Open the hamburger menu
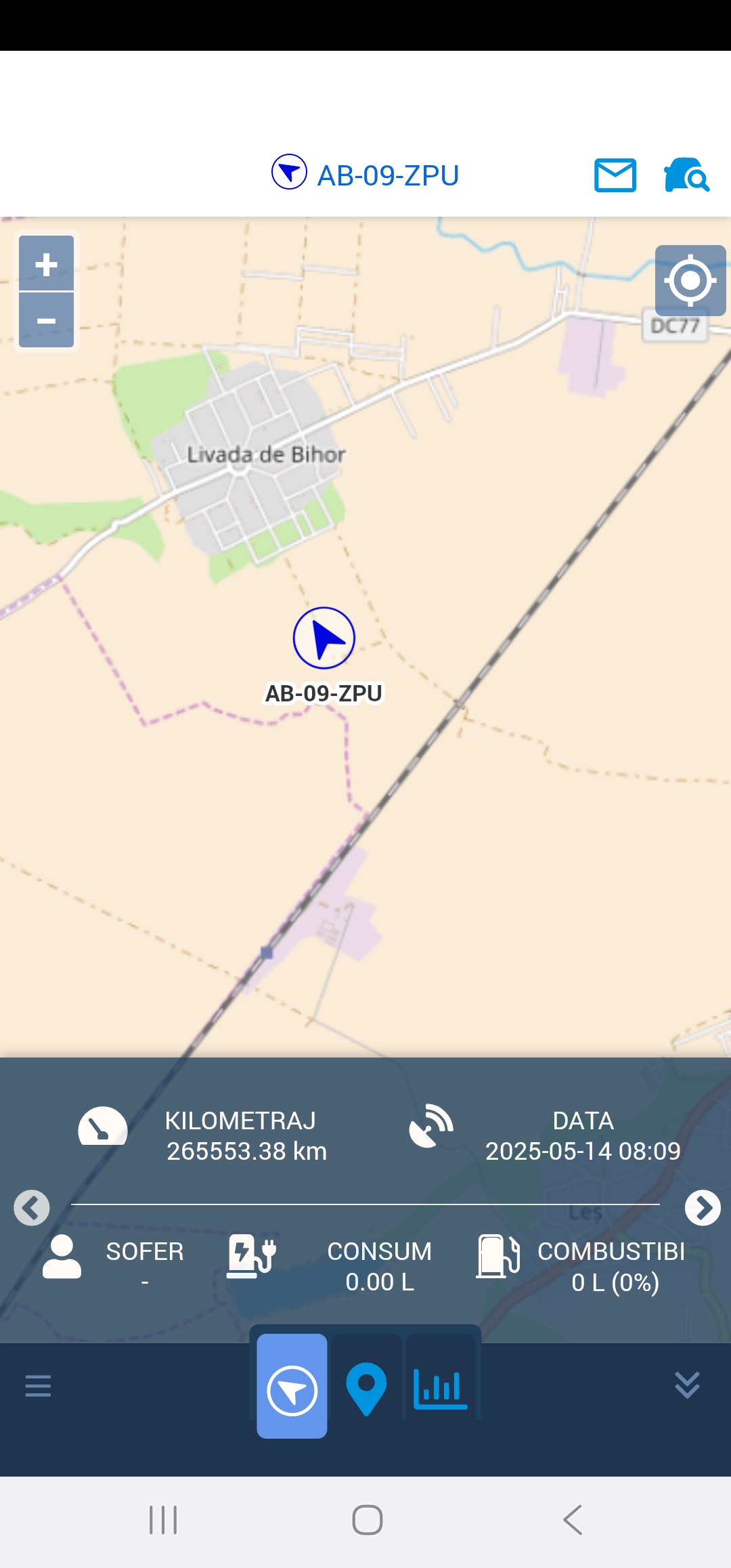Viewport: 731px width, 1568px height. click(x=38, y=1386)
